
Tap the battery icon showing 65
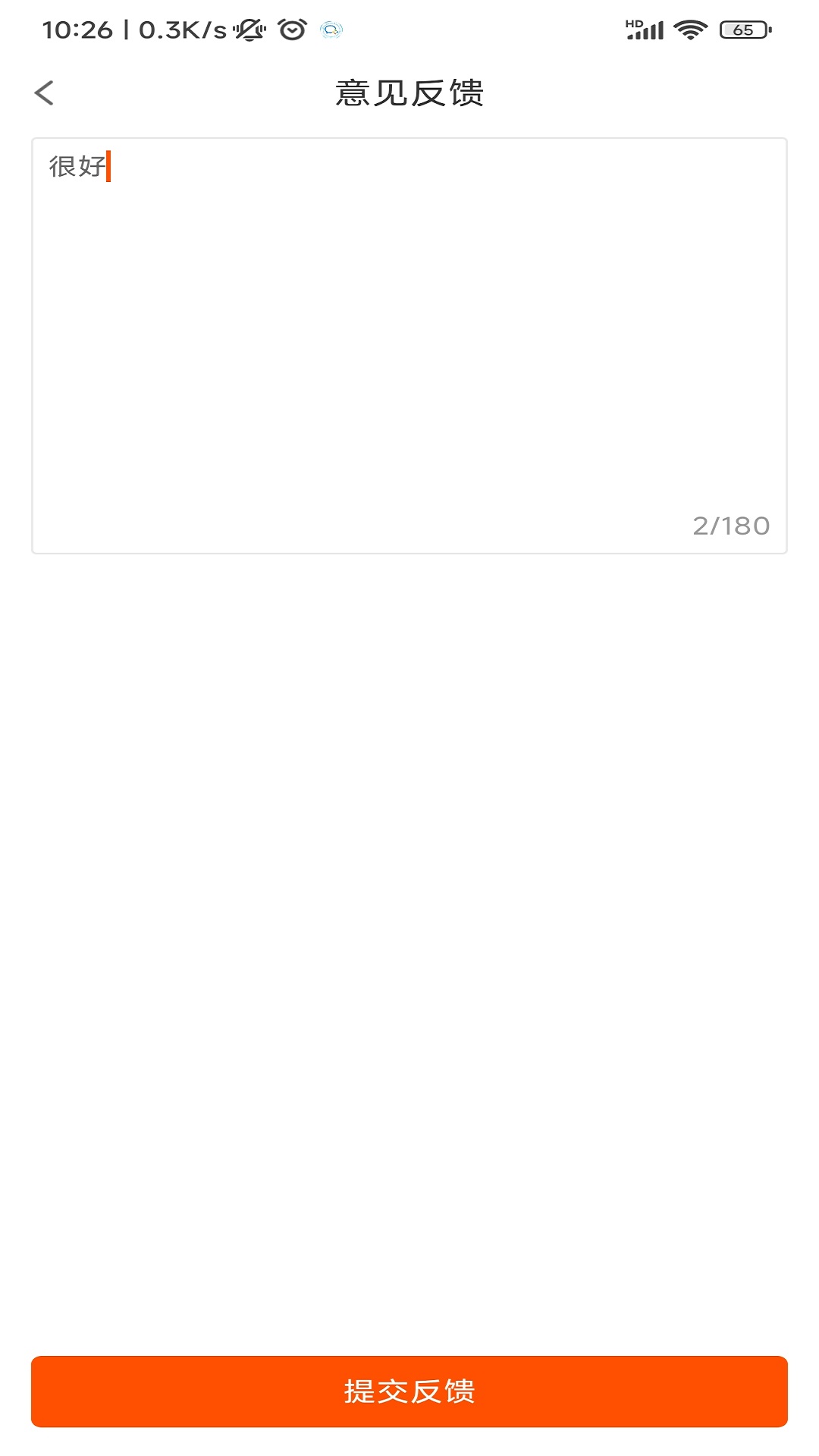pos(741,30)
